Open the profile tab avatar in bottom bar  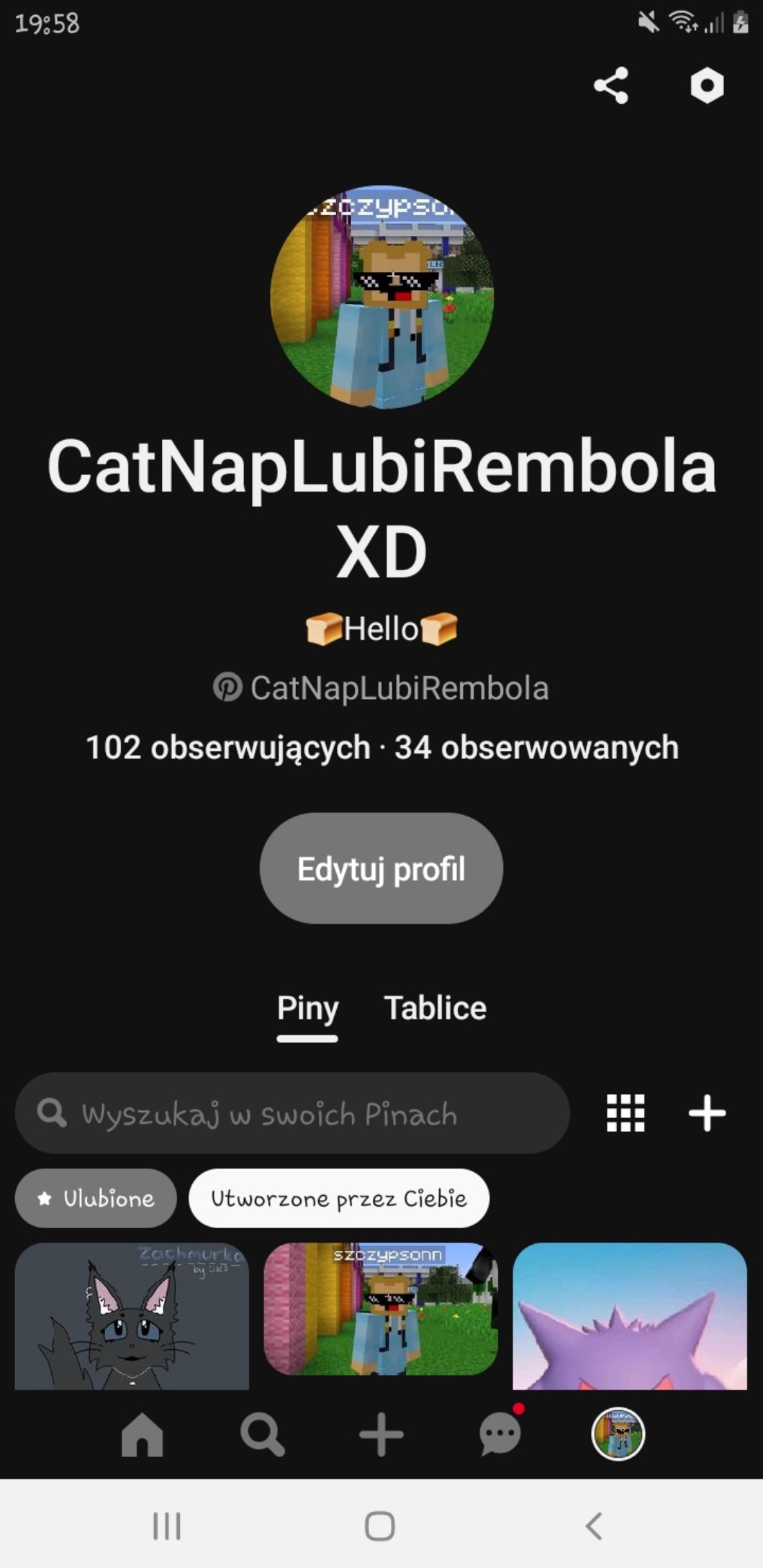618,1434
